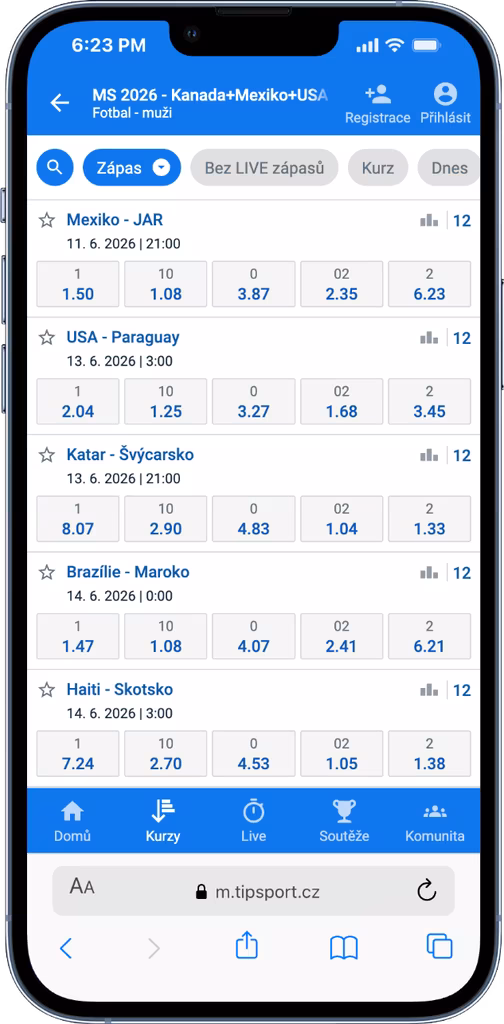Viewport: 504px width, 1024px height.
Task: Switch to the Live tab
Action: point(253,821)
